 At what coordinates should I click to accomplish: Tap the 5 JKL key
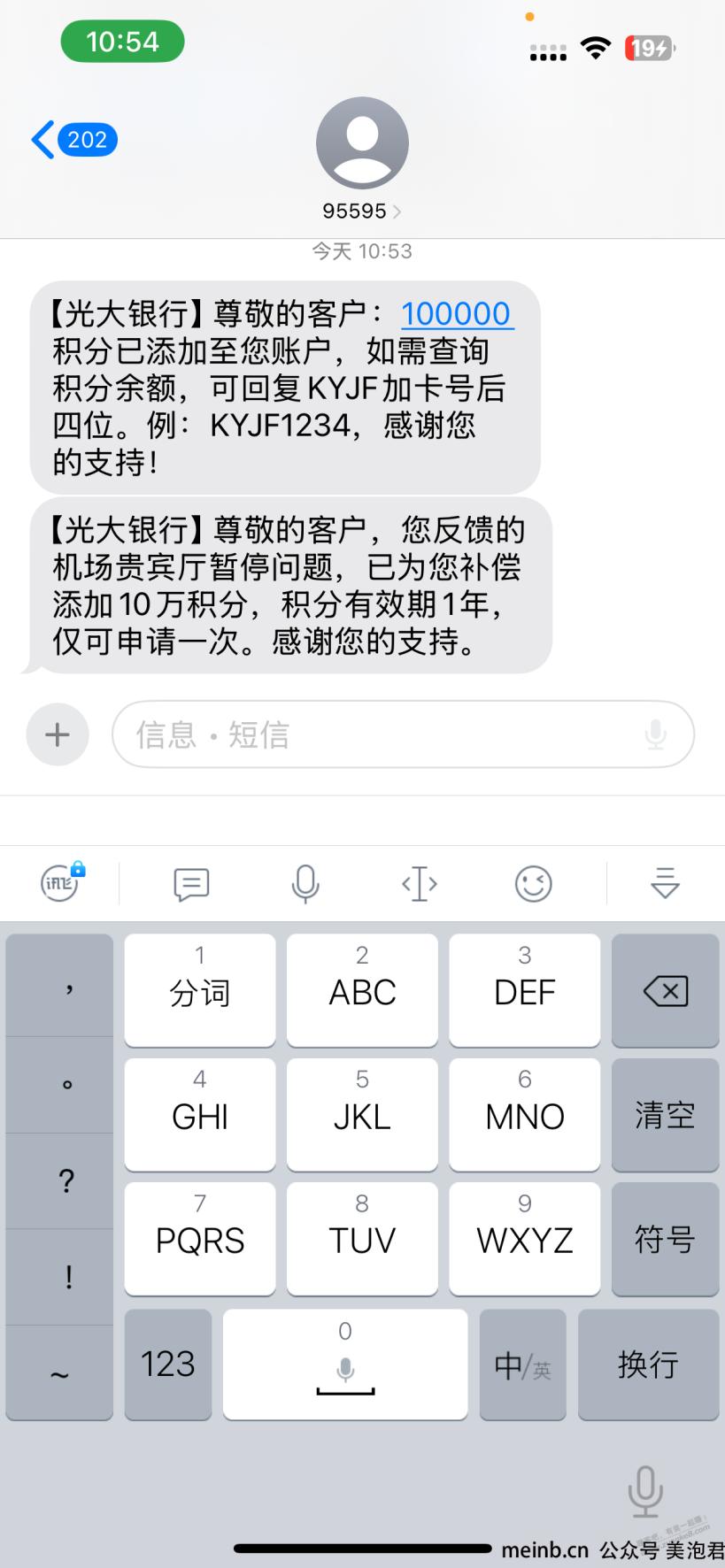(362, 1115)
